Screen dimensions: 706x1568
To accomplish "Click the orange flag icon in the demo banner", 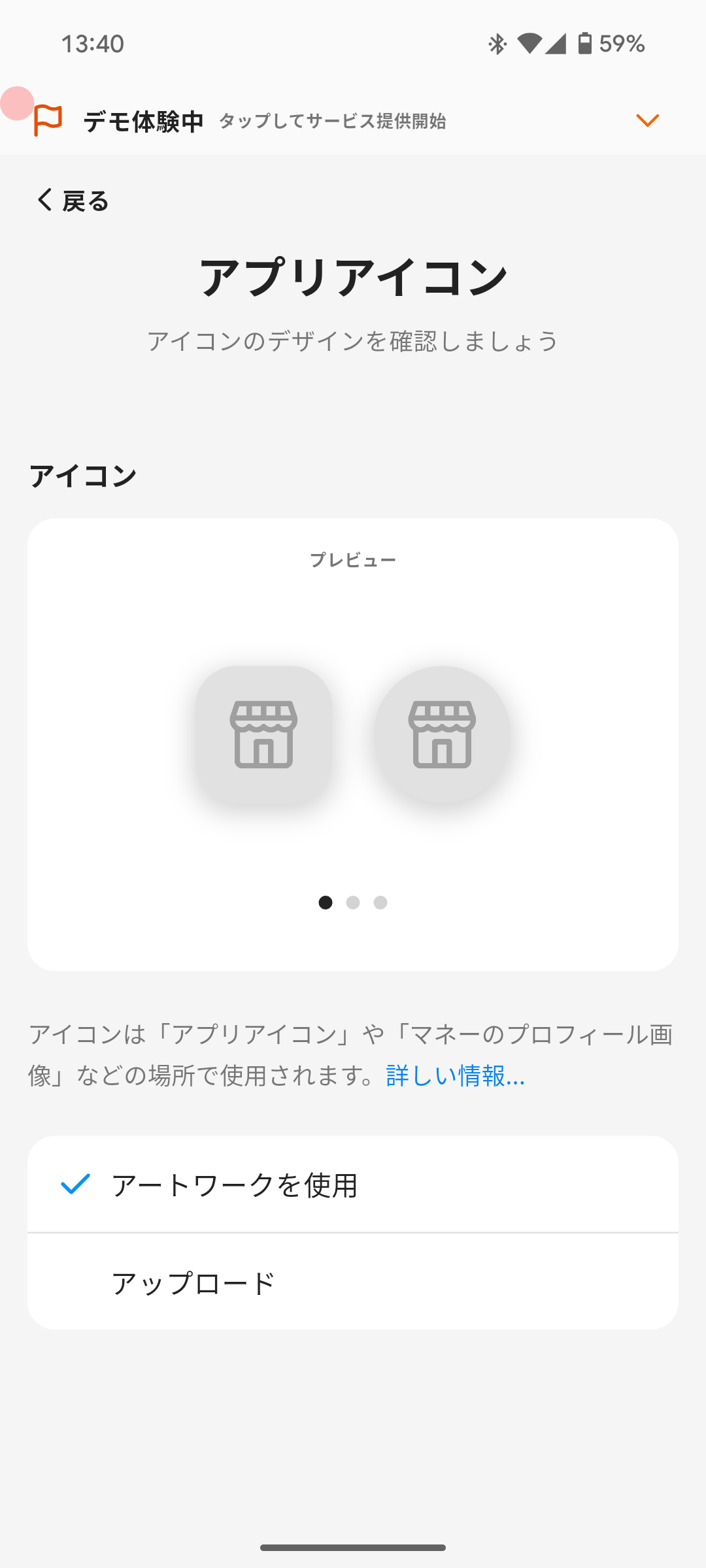I will (47, 120).
